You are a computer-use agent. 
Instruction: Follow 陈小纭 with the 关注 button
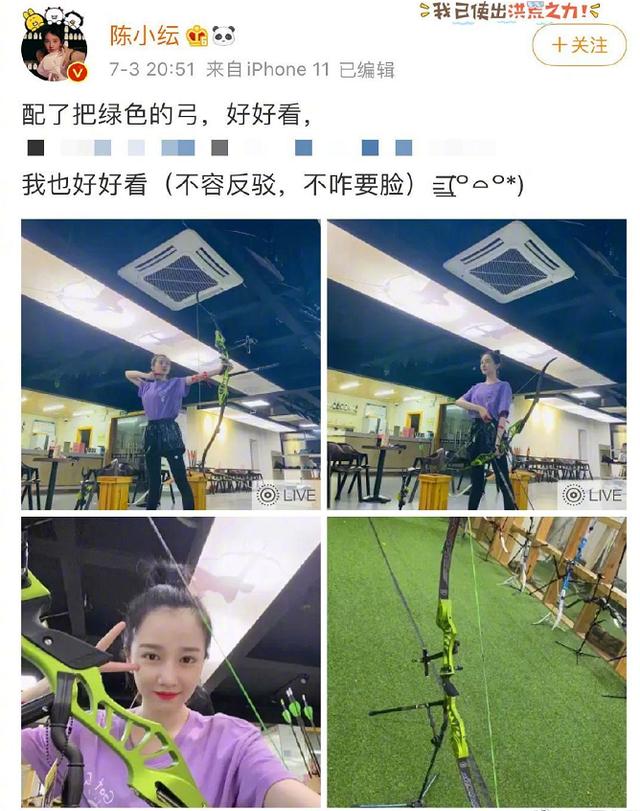[x=579, y=45]
